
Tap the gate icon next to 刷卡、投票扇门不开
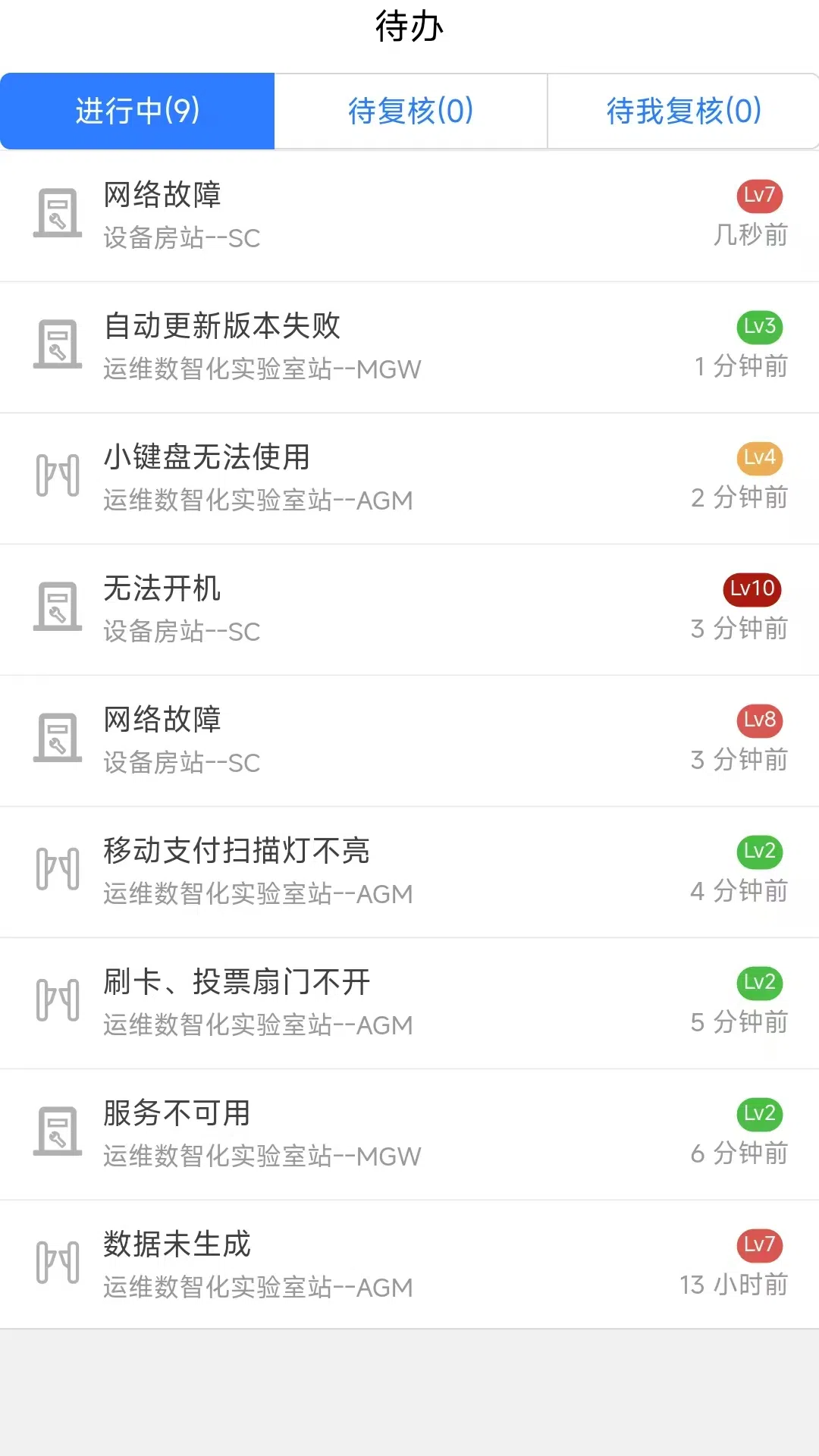coord(56,999)
